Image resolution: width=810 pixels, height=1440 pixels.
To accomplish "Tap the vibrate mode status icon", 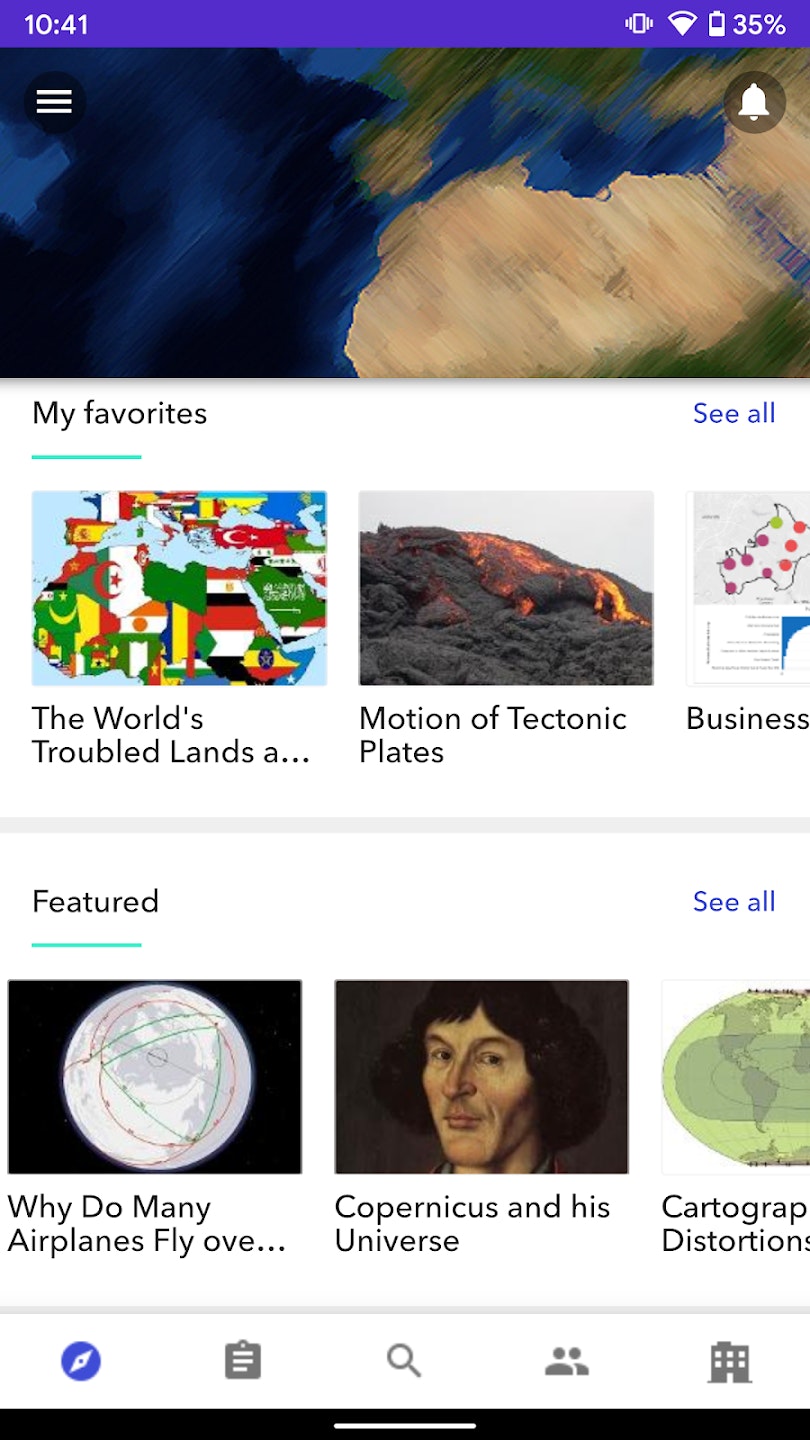I will [637, 23].
